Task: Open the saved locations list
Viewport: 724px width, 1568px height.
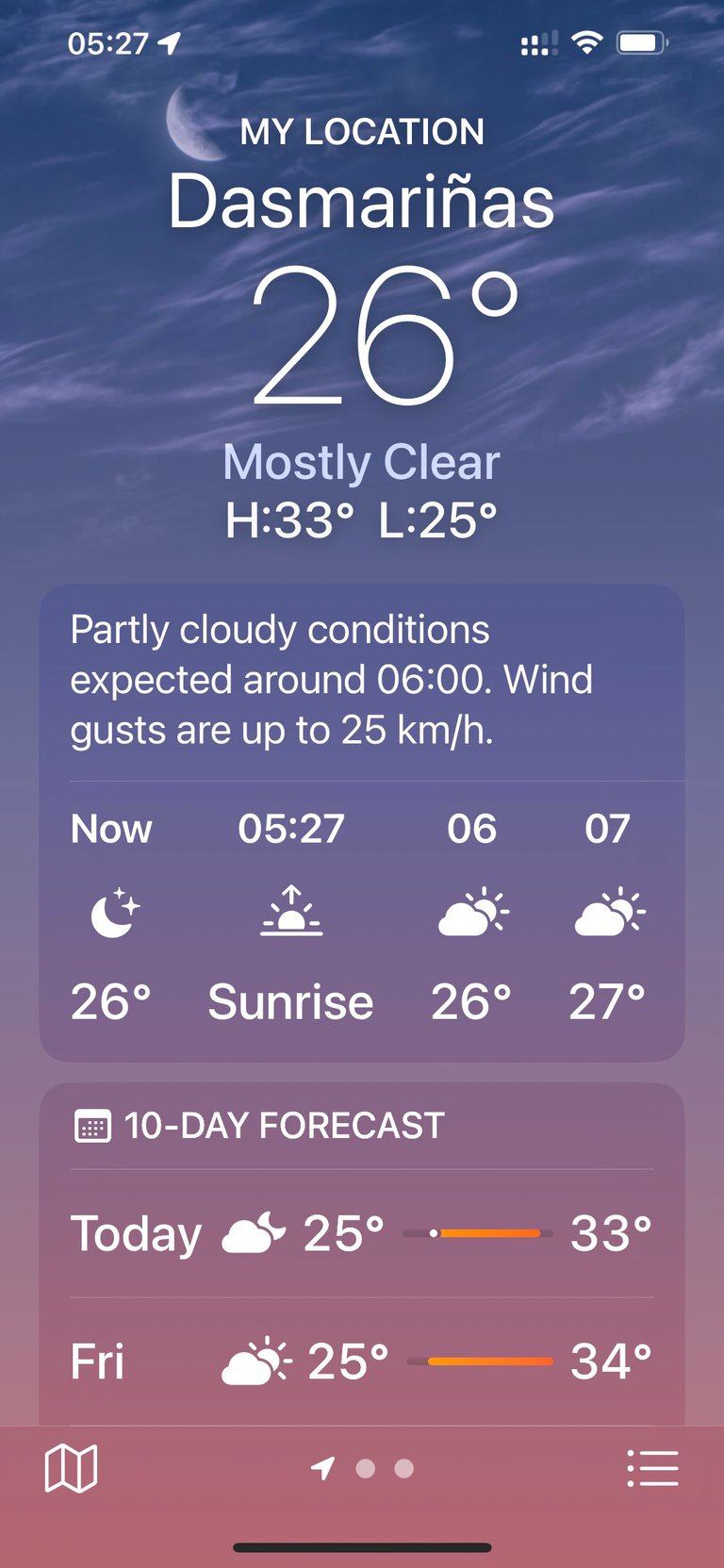Action: [652, 1468]
